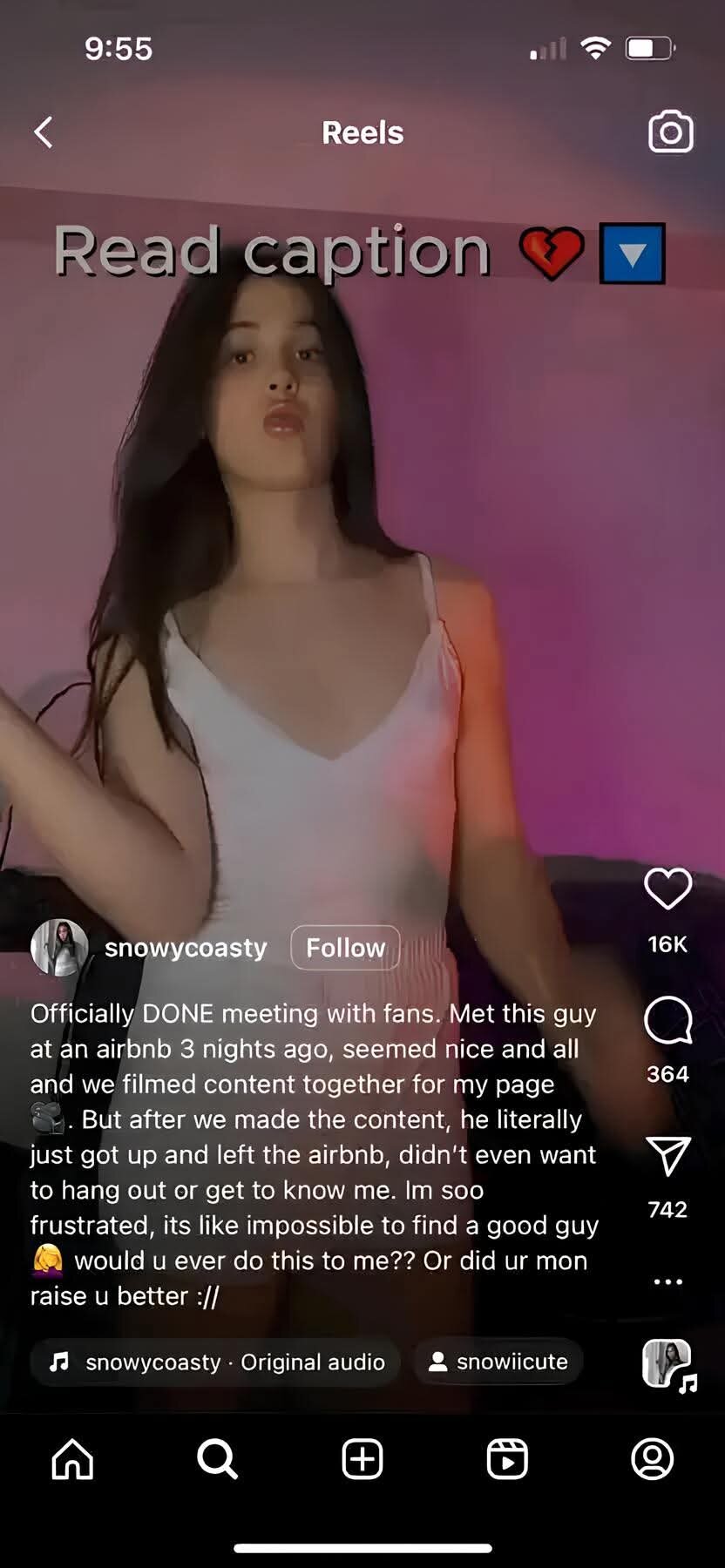Follow snowycoasty
725x1568 pixels.
tap(345, 948)
